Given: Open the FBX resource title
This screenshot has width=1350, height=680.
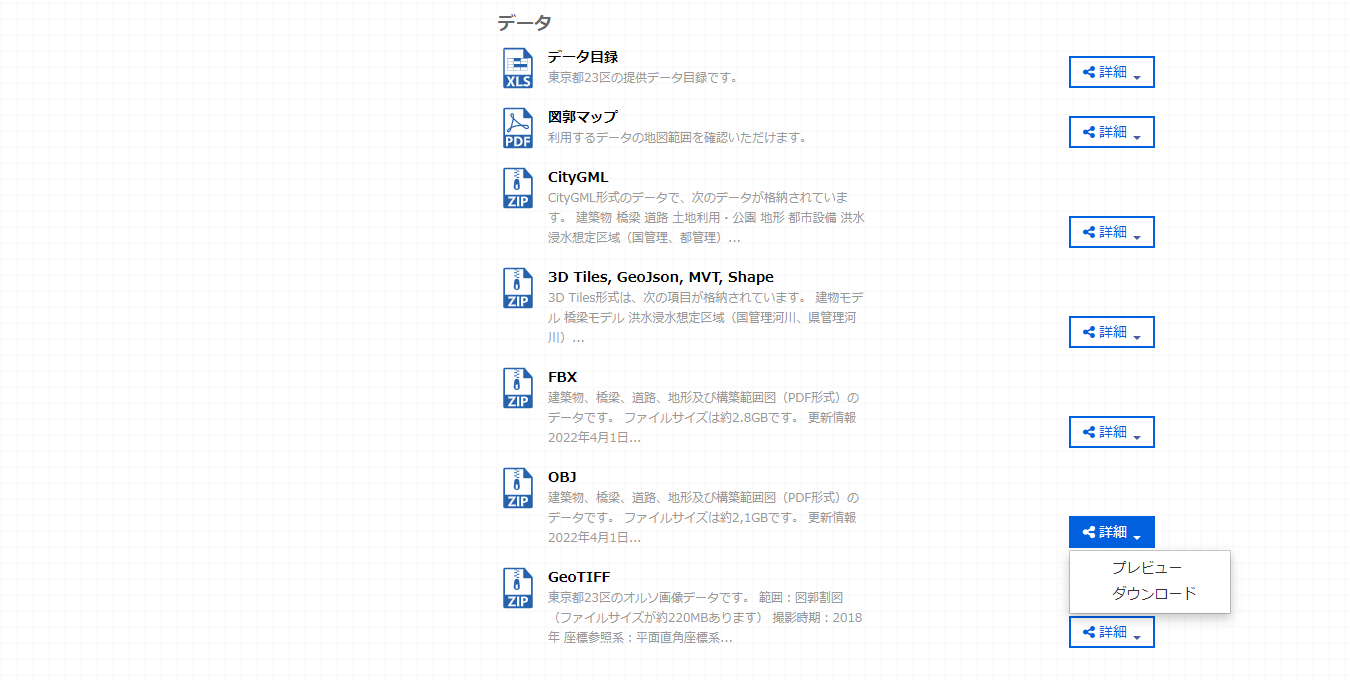Looking at the screenshot, I should tap(562, 377).
